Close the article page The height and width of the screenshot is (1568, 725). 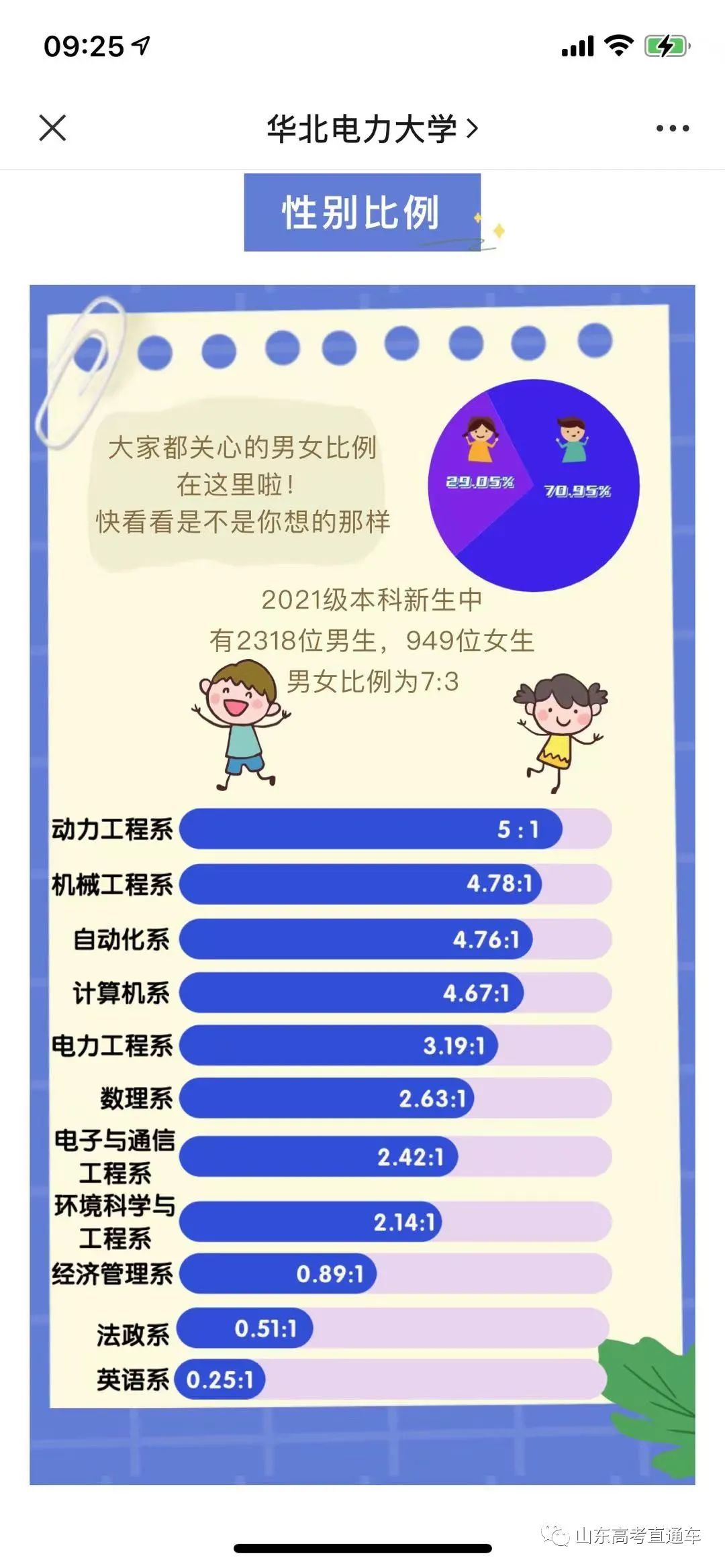coord(52,127)
